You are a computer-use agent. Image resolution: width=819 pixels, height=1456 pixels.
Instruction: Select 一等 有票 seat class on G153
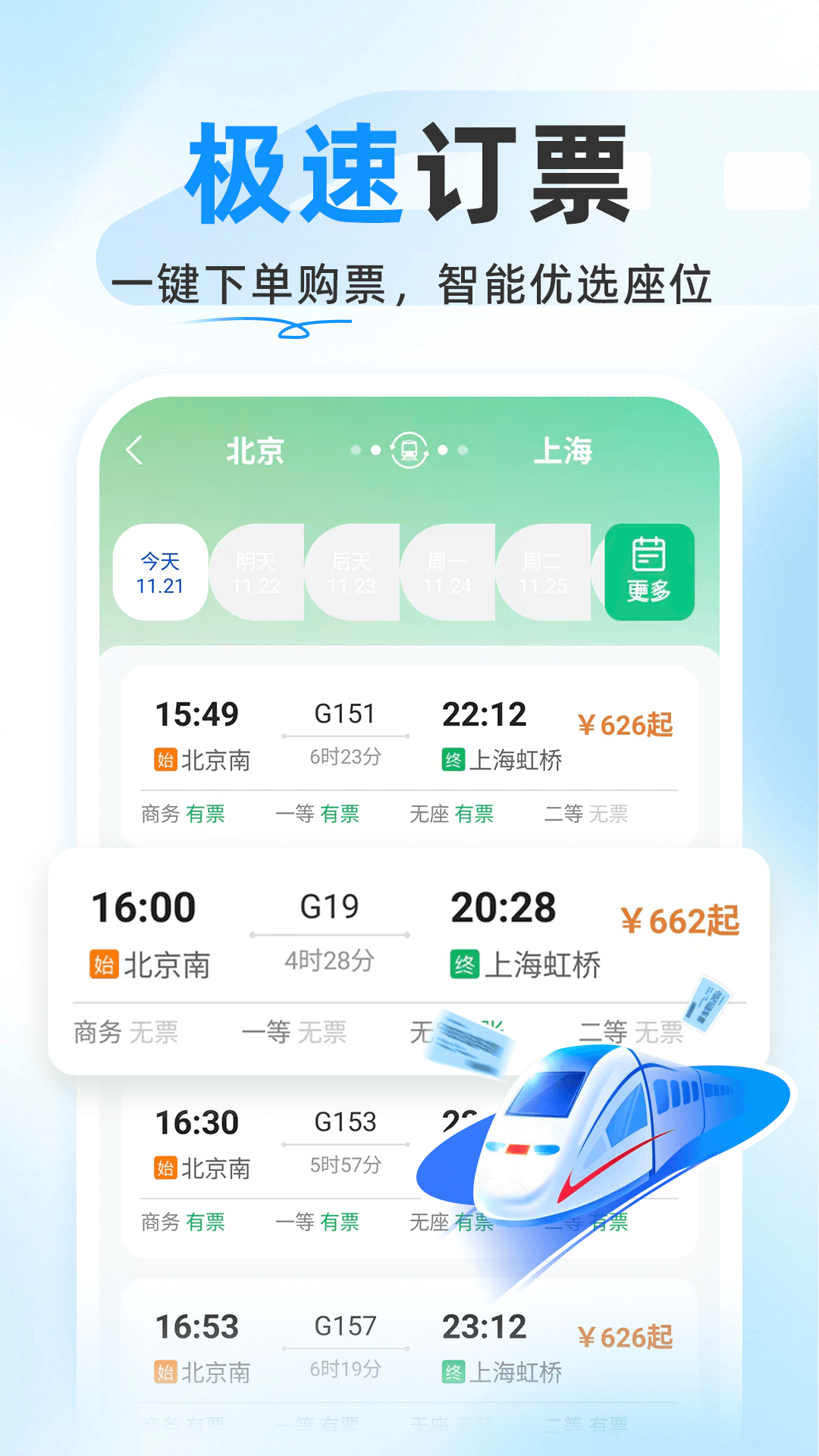click(x=318, y=1222)
